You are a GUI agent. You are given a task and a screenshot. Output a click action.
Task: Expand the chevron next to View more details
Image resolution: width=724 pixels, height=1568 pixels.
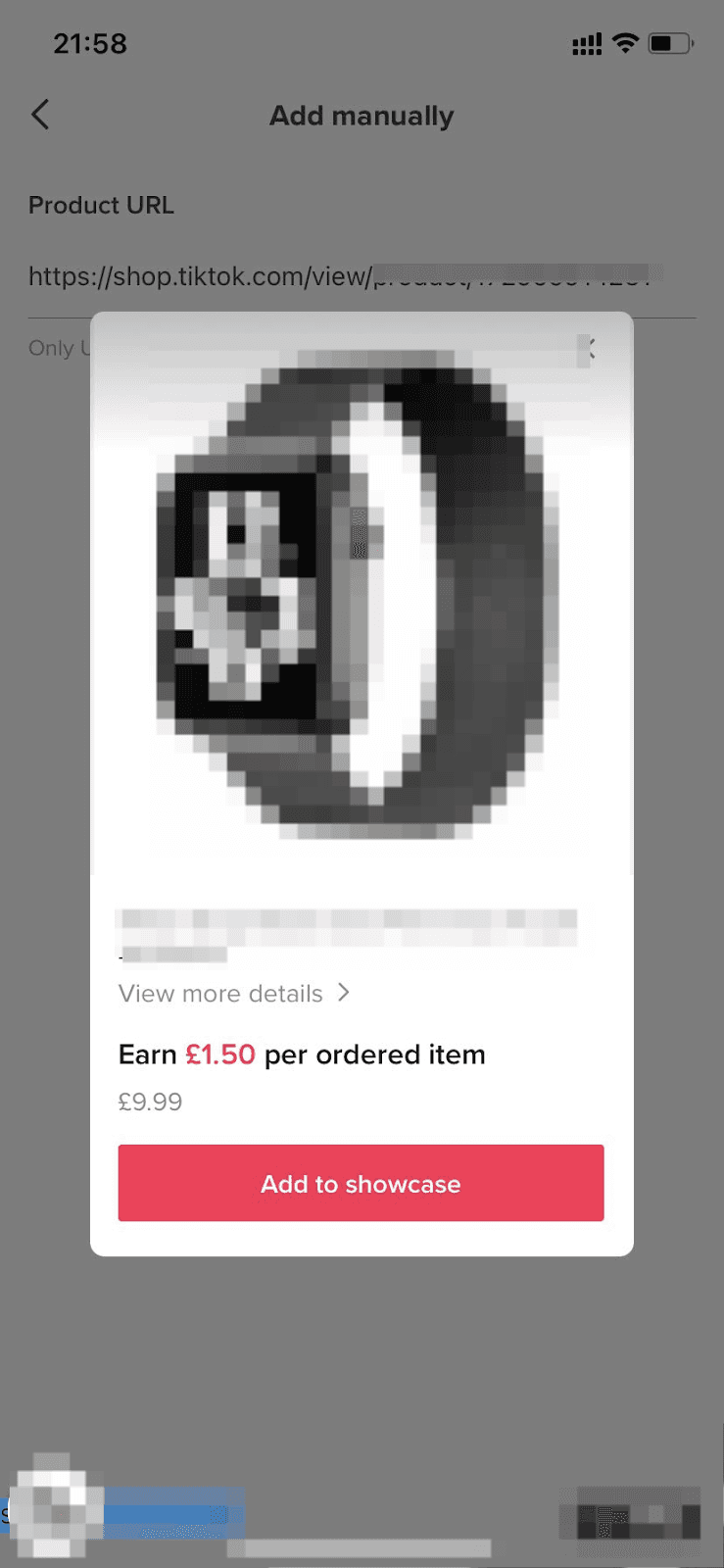(x=343, y=993)
